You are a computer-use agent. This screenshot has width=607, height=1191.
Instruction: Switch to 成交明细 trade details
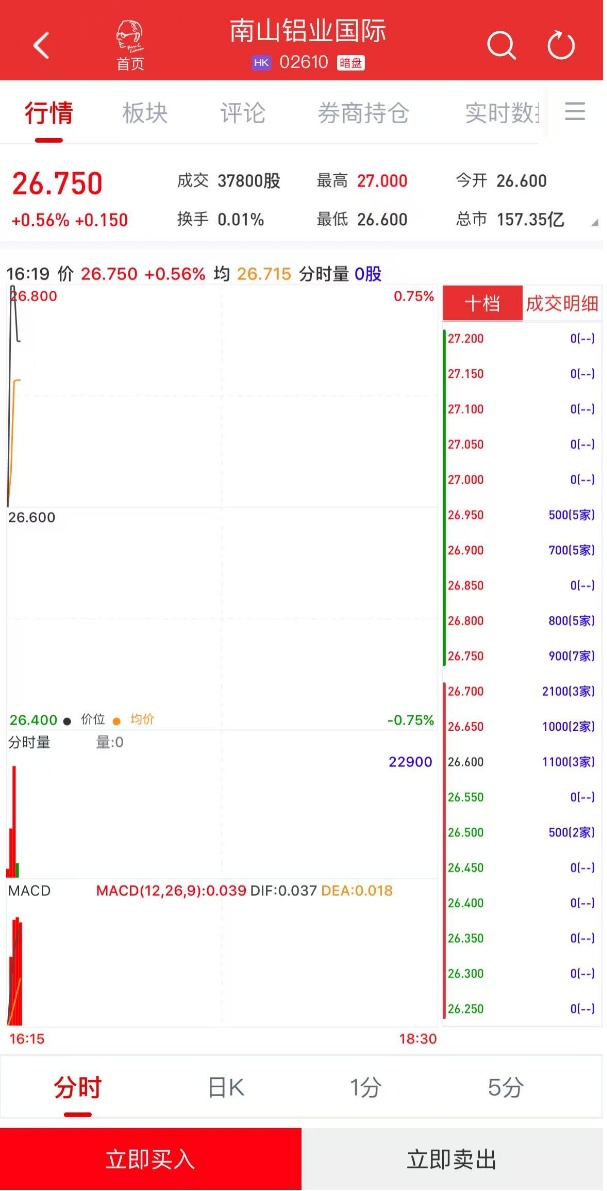click(562, 304)
